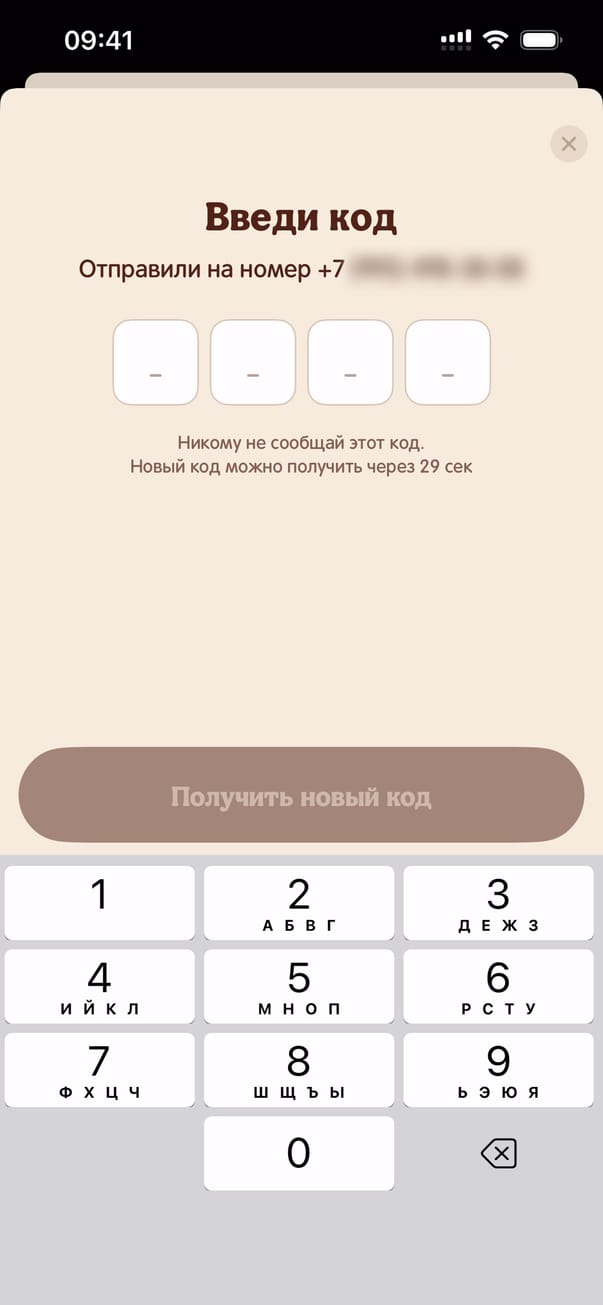Tap the 9 key on keypad
603x1305 pixels.
click(498, 1069)
